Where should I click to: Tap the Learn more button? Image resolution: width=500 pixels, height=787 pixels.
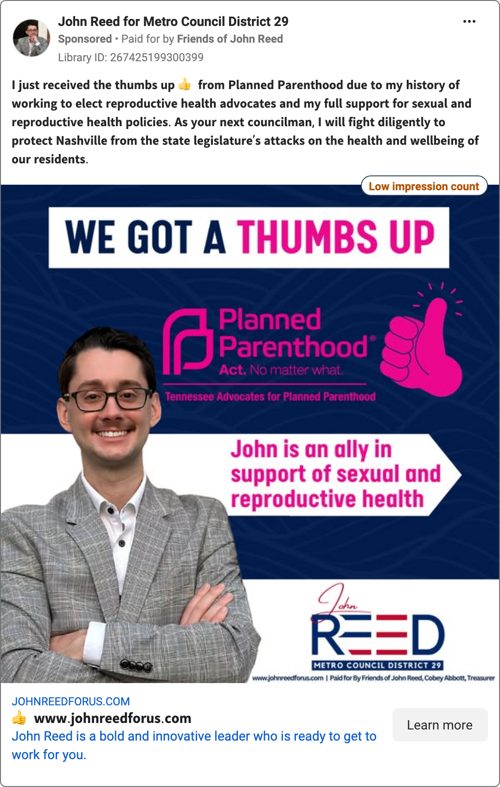(x=440, y=725)
